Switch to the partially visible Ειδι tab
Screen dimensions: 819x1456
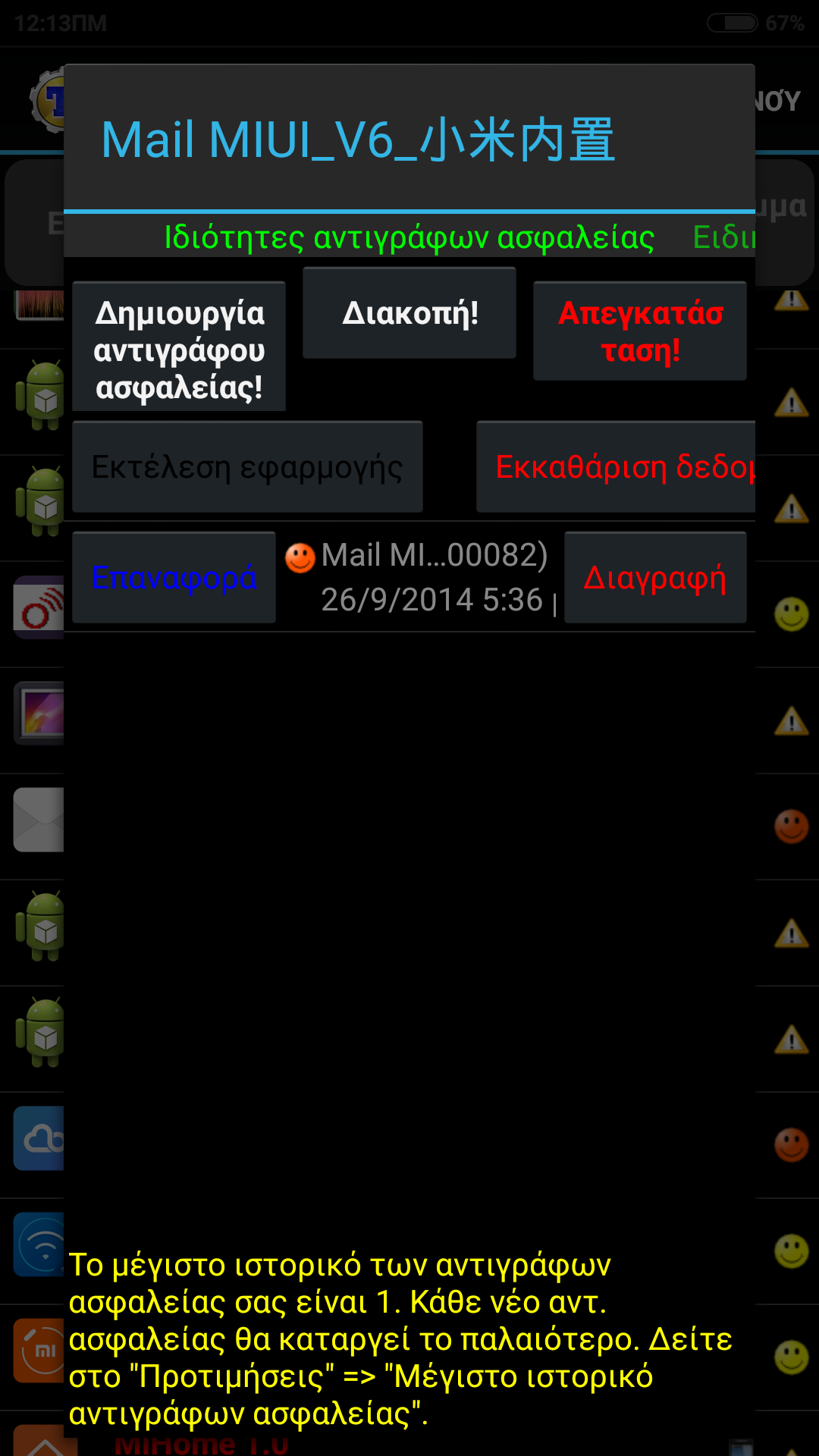click(x=724, y=237)
